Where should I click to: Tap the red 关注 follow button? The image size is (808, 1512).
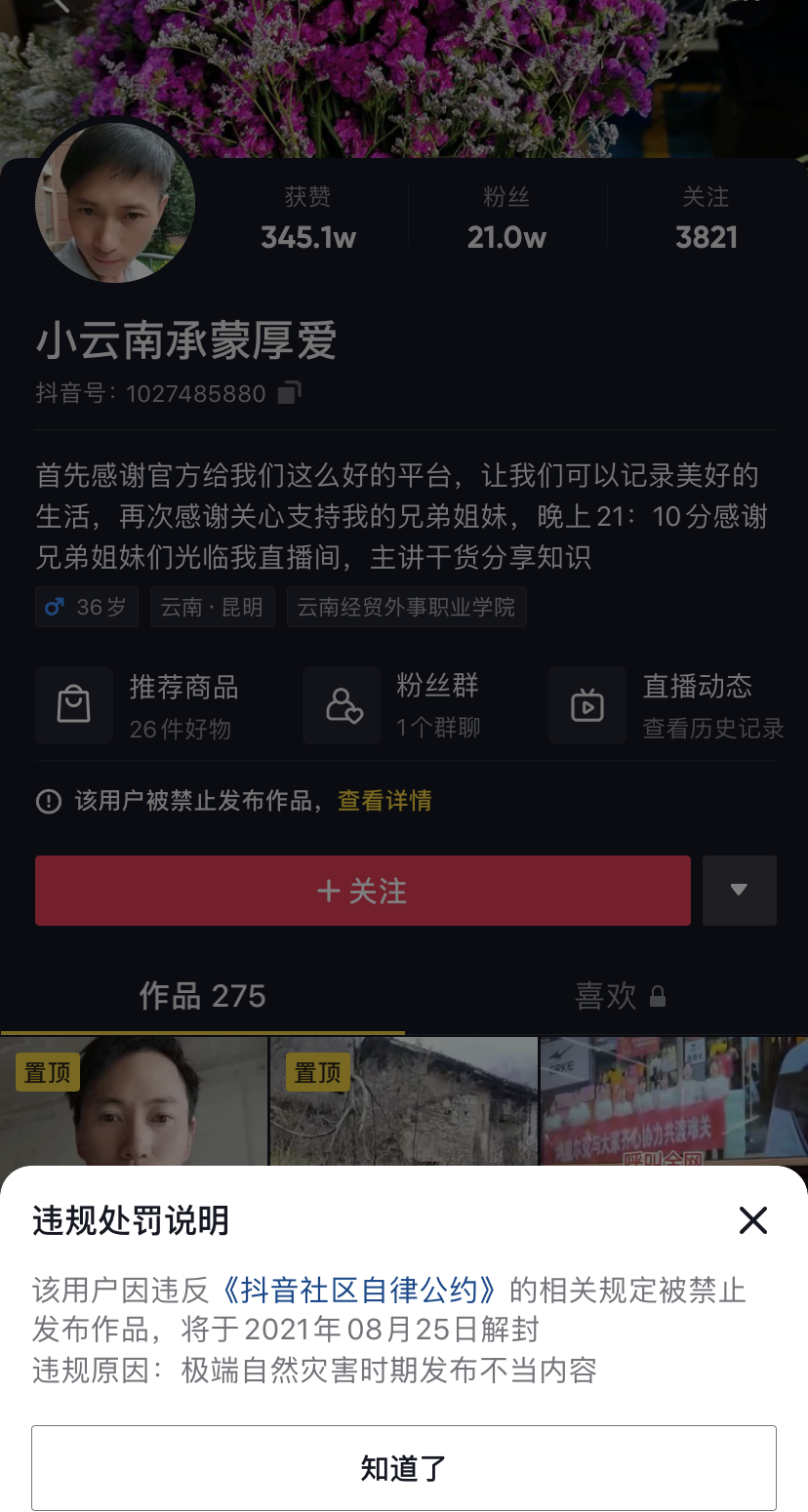(362, 890)
